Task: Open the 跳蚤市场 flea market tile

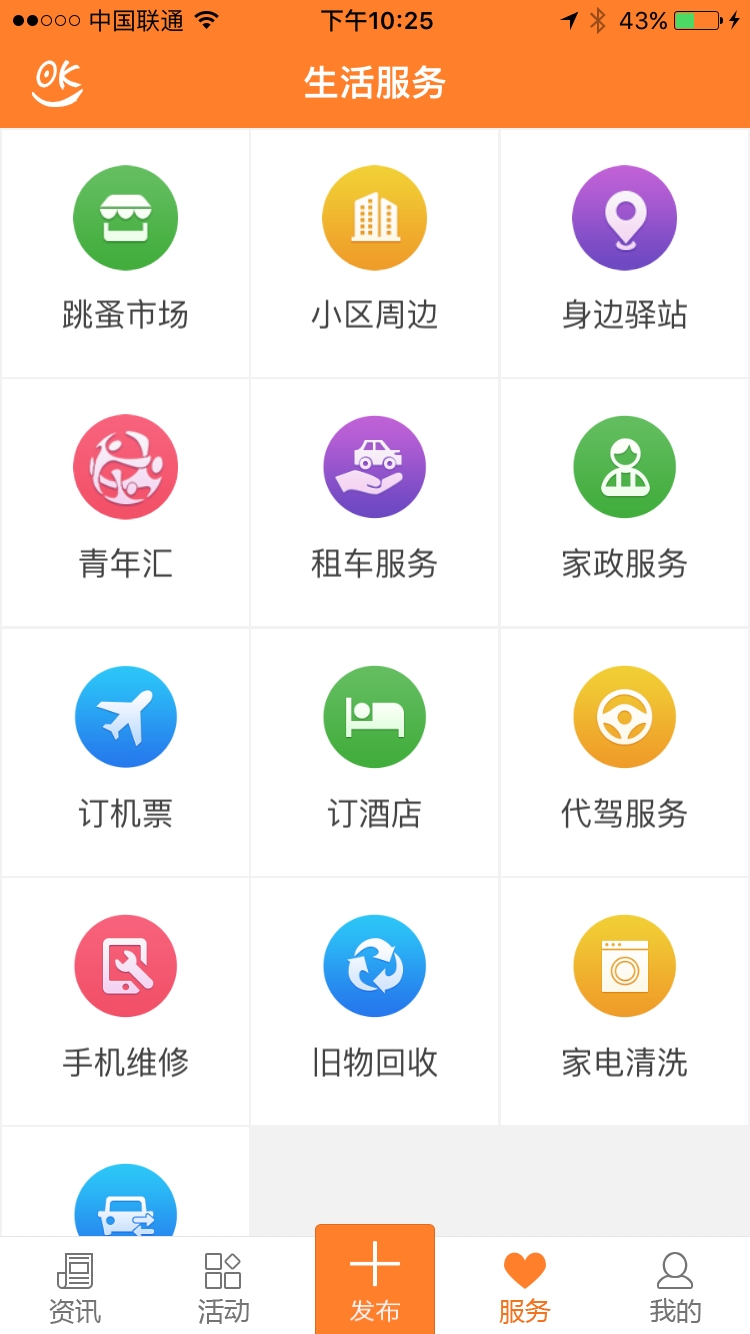Action: tap(125, 252)
